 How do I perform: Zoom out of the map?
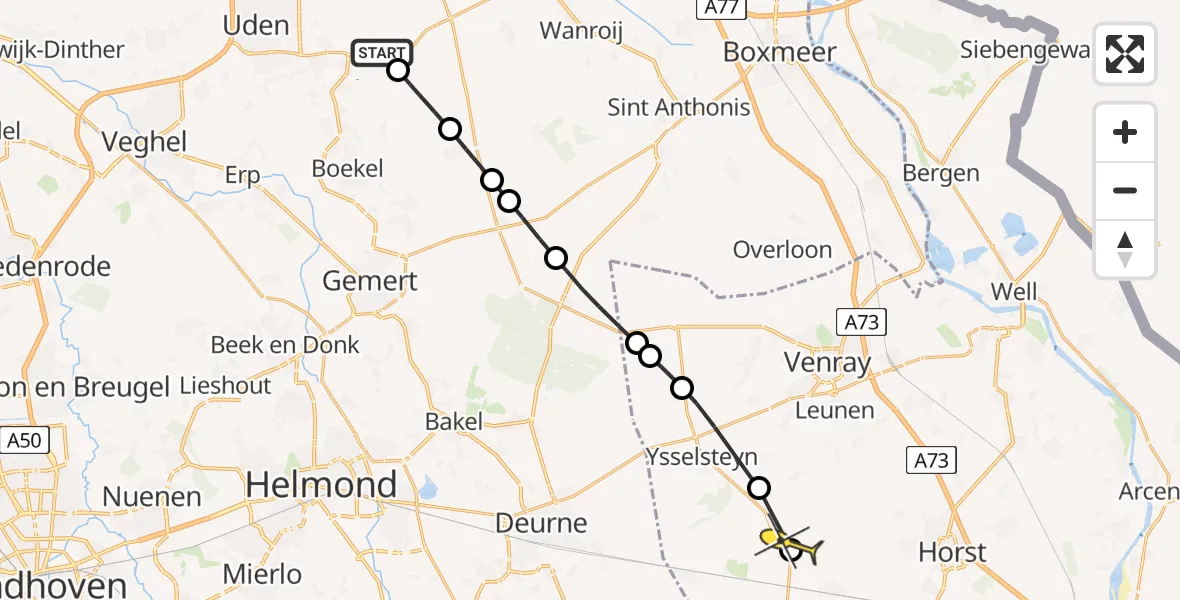pyautogui.click(x=1125, y=191)
